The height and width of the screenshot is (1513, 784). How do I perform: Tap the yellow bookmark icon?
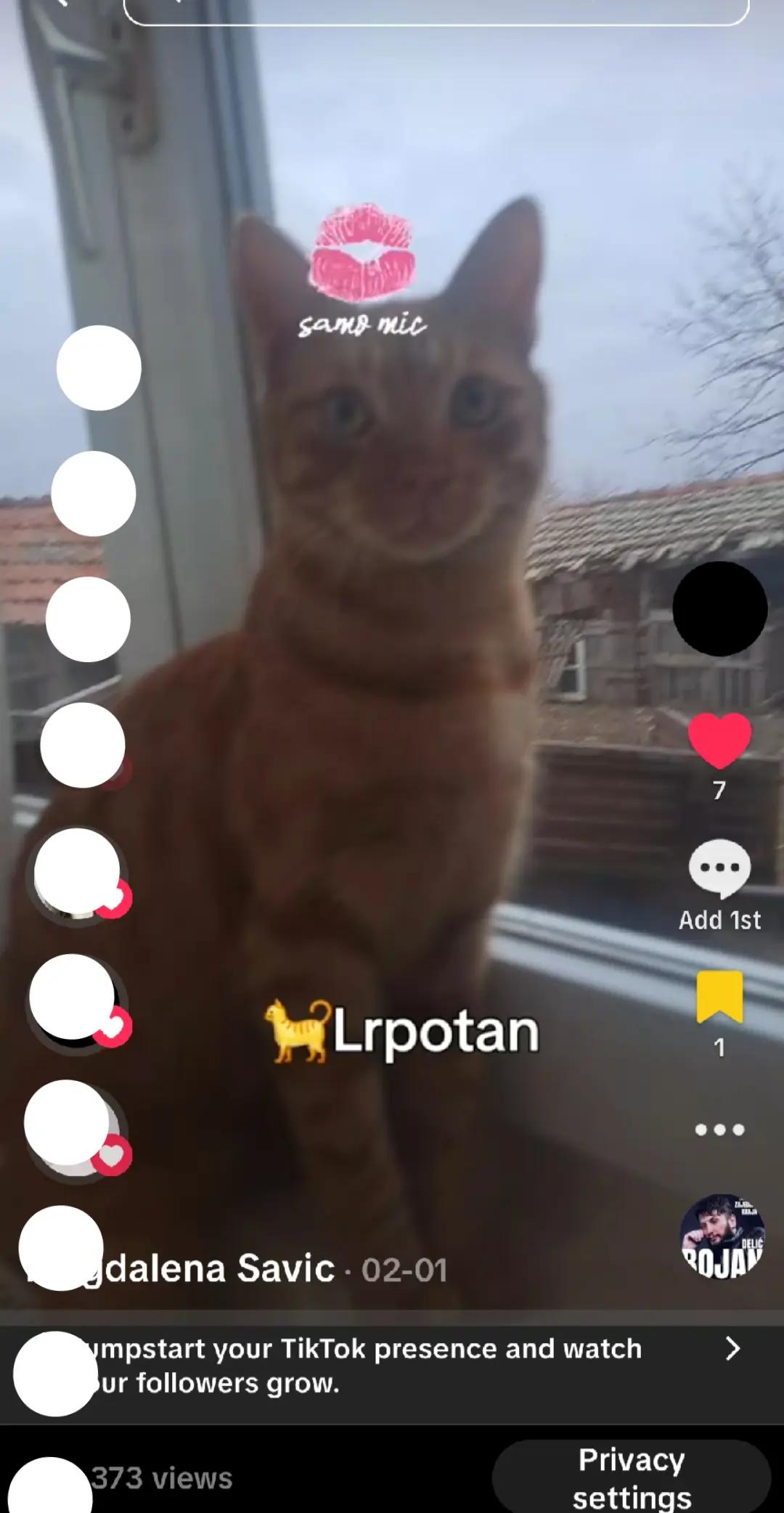point(719,996)
